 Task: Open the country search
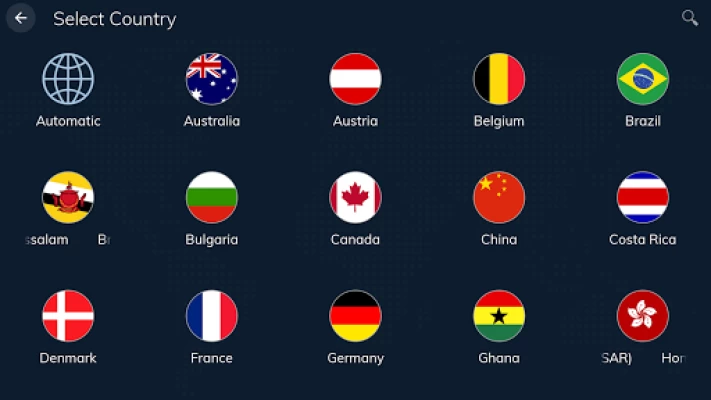tap(689, 18)
